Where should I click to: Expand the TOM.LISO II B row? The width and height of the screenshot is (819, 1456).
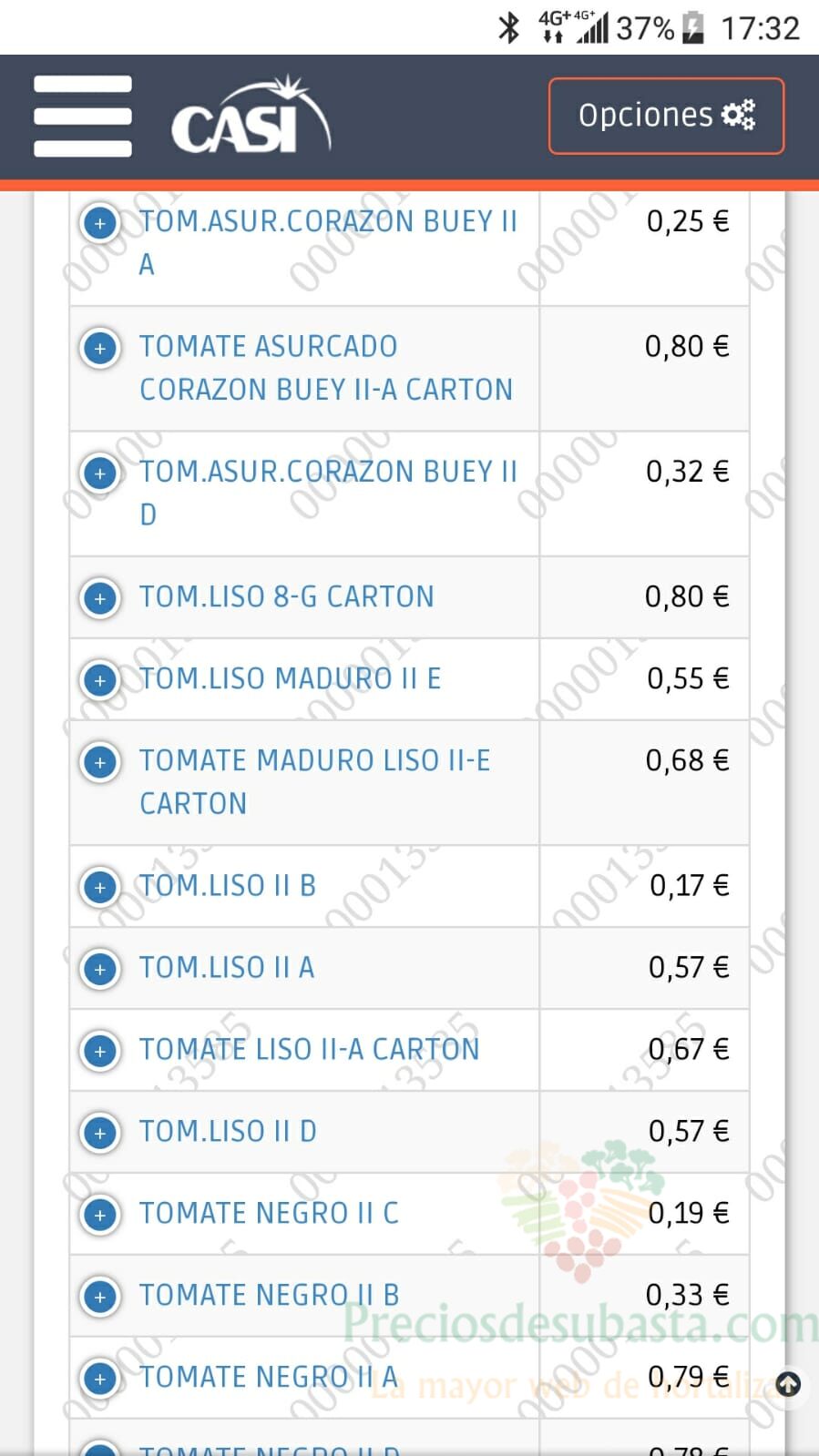[100, 887]
